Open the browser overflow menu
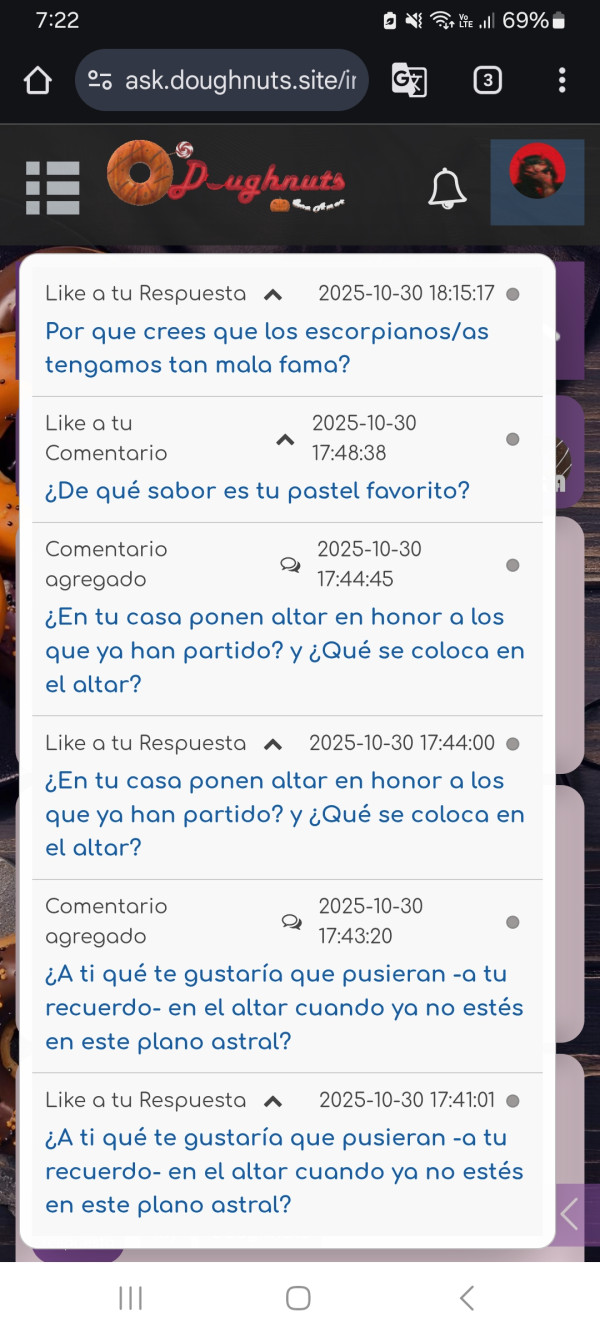 pos(562,80)
